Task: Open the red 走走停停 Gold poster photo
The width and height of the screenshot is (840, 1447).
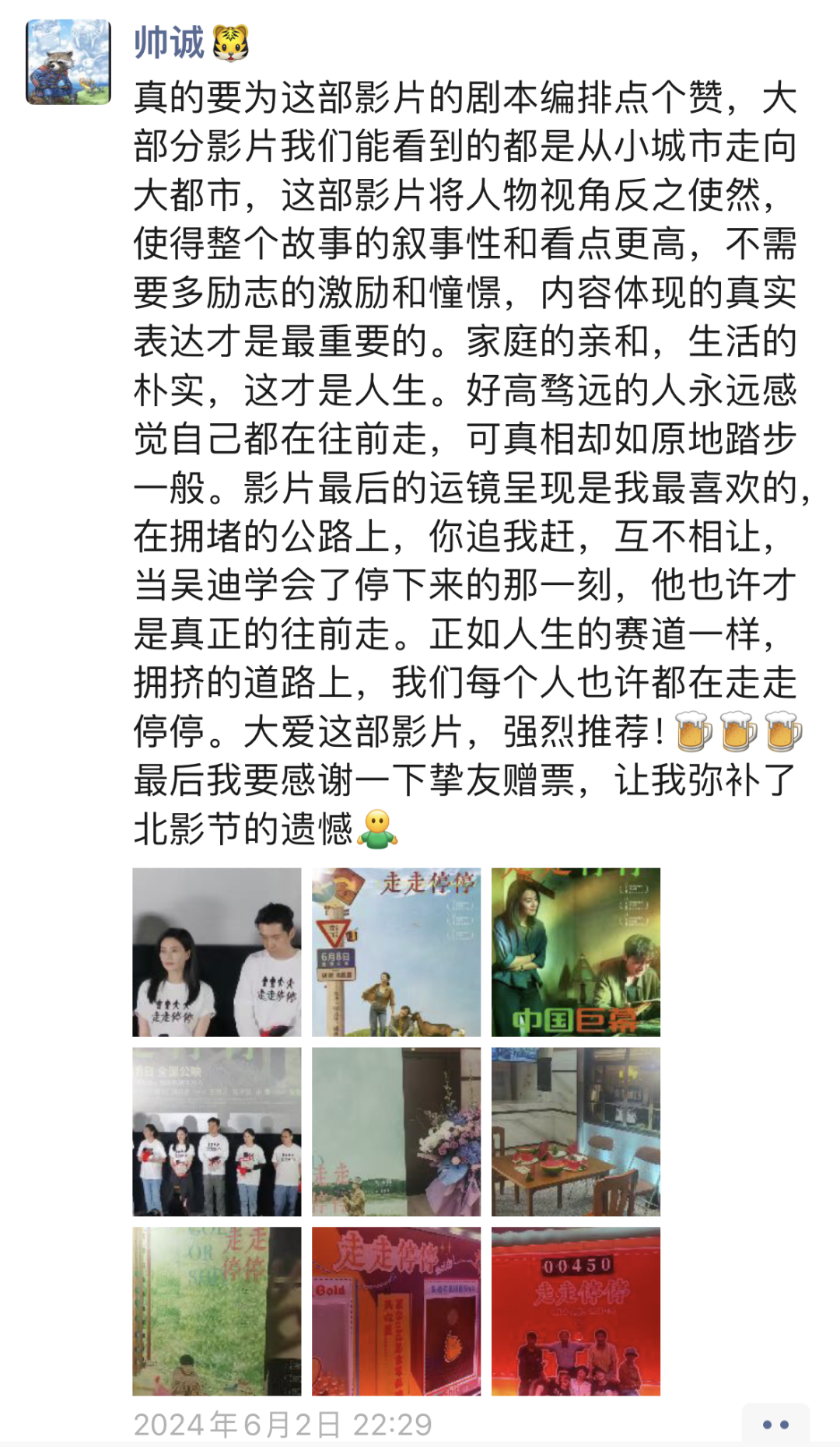Action: [396, 1311]
